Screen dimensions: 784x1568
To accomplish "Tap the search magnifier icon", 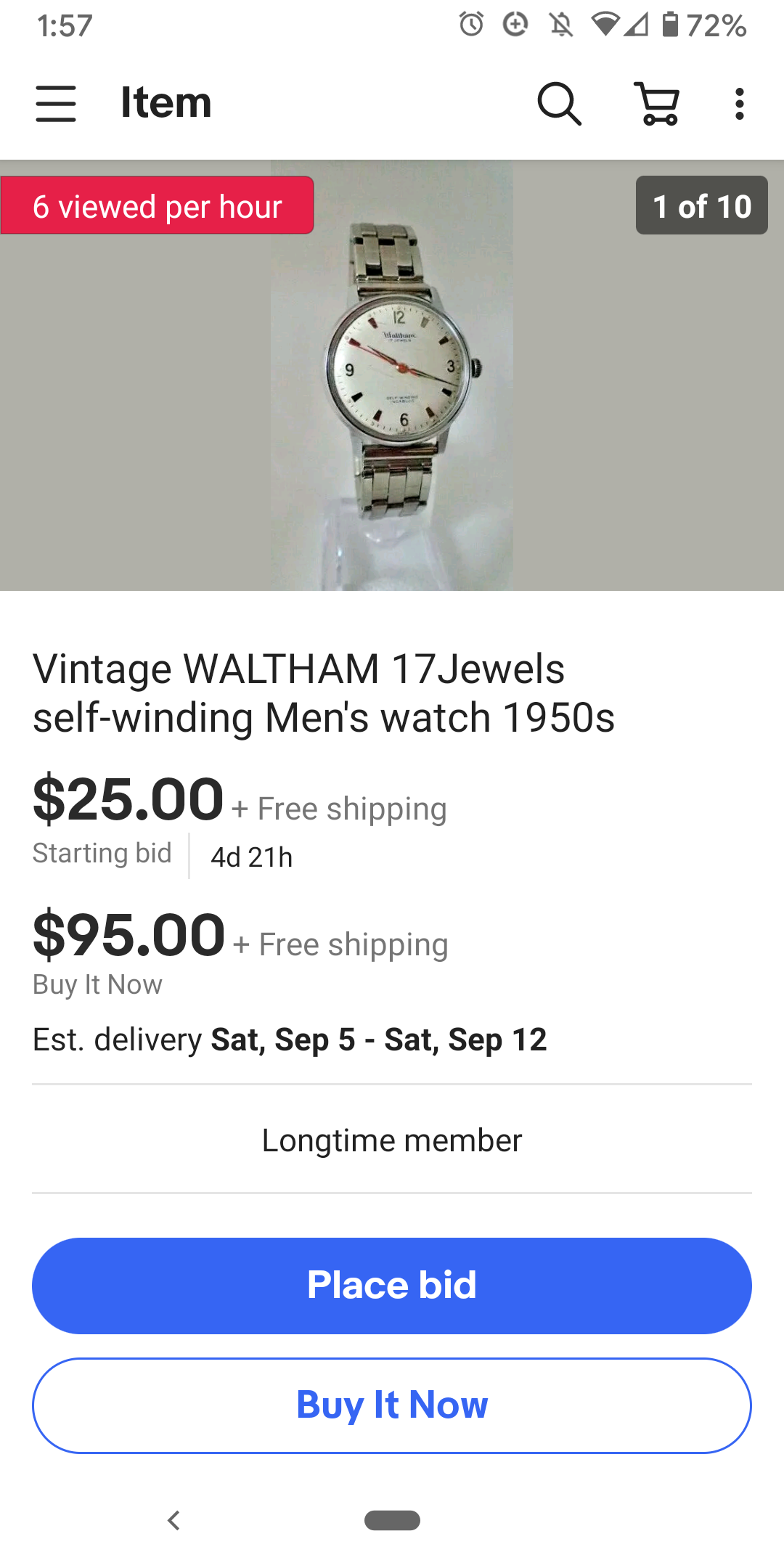I will pos(558,103).
